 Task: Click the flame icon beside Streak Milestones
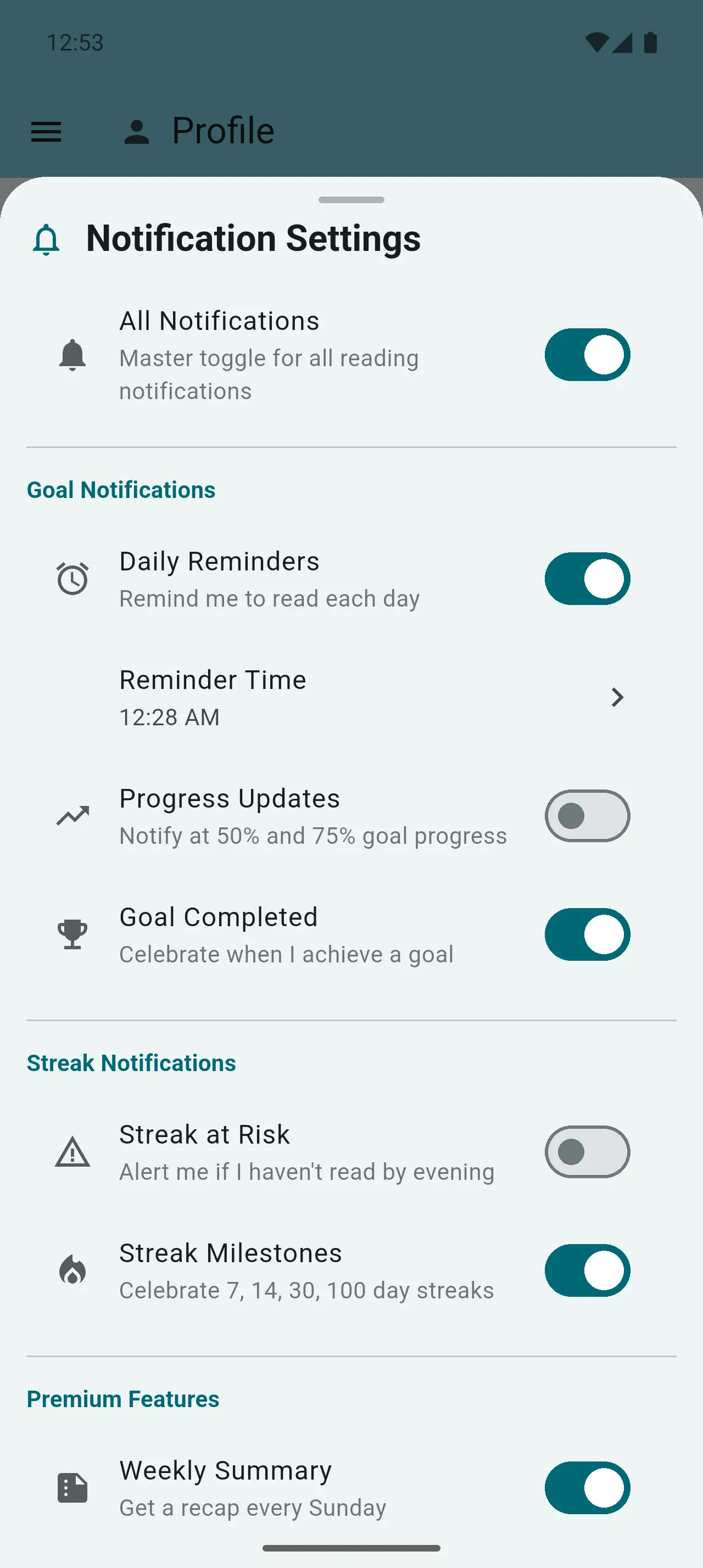point(72,1270)
